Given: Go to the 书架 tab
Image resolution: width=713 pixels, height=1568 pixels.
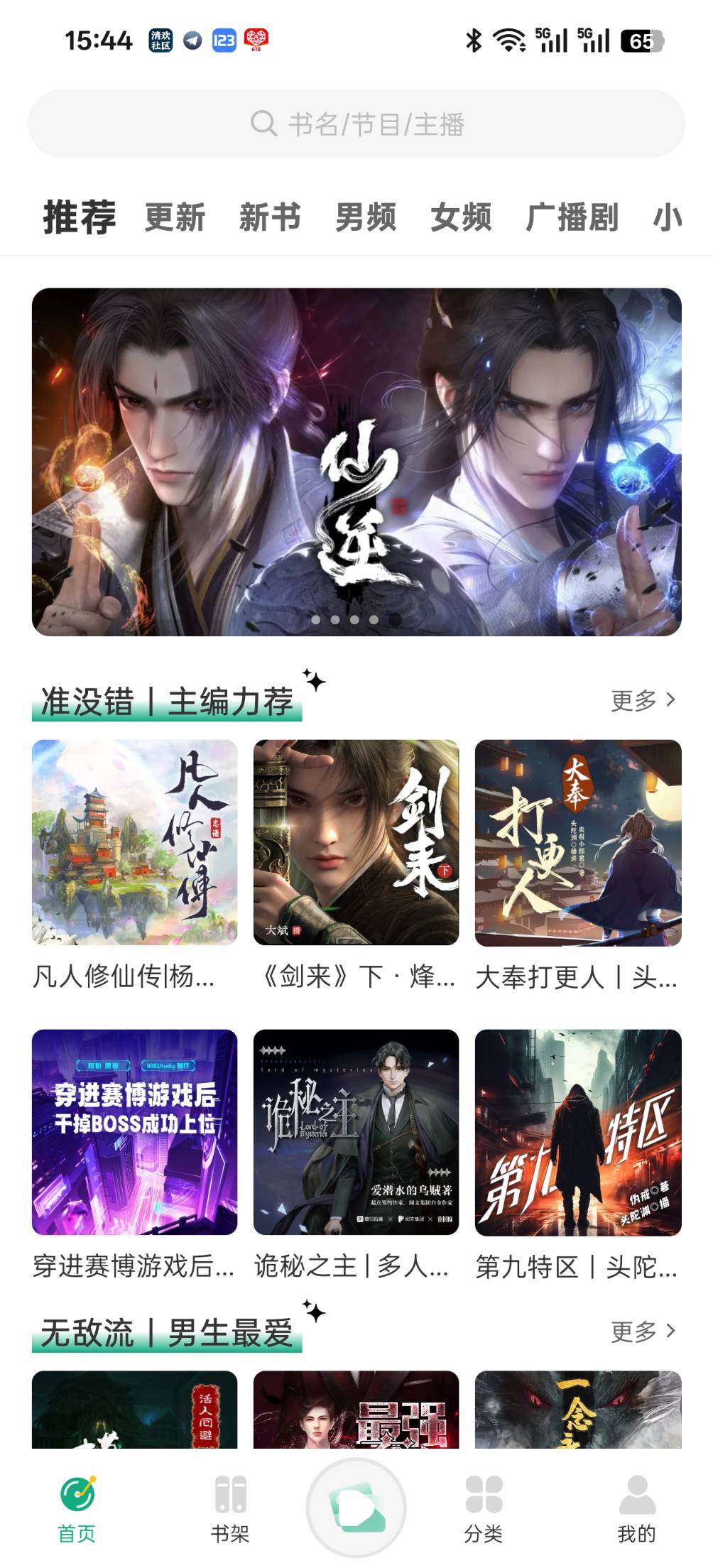Looking at the screenshot, I should coord(230,1507).
